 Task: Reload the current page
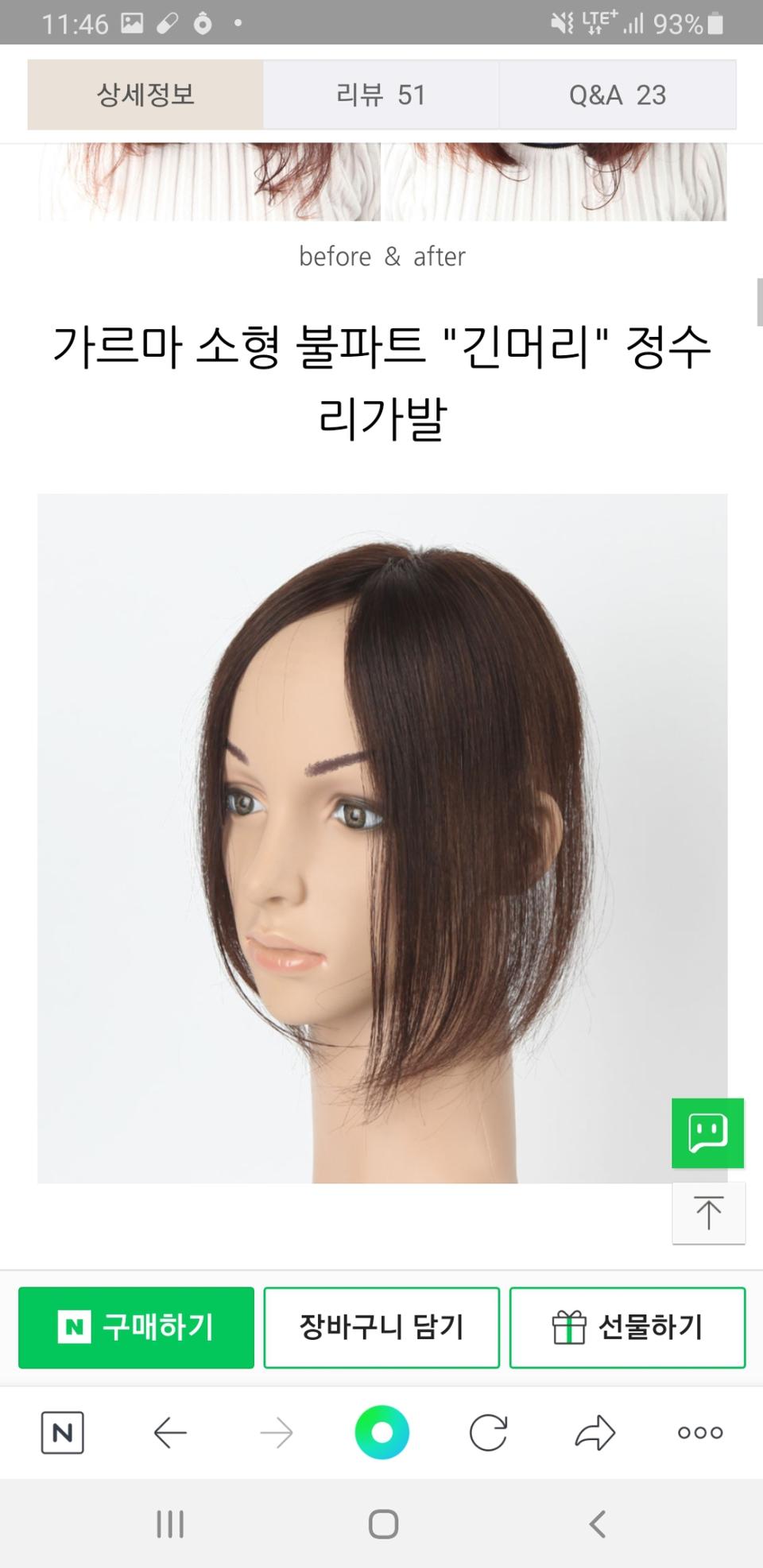pos(488,1433)
